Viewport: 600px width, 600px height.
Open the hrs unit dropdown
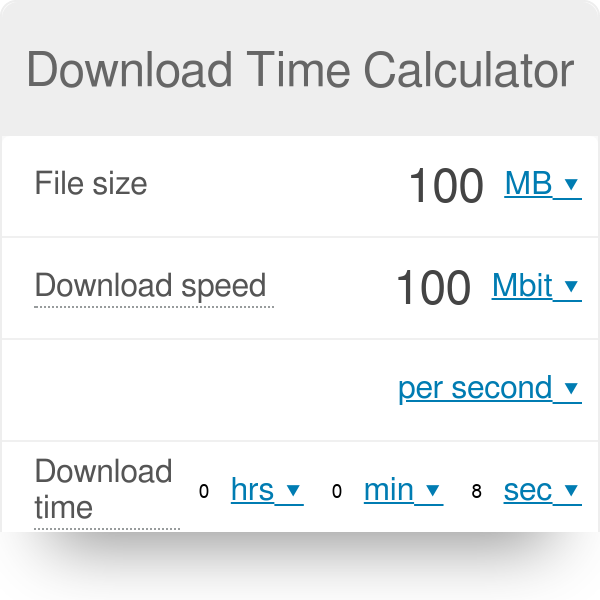[266, 490]
